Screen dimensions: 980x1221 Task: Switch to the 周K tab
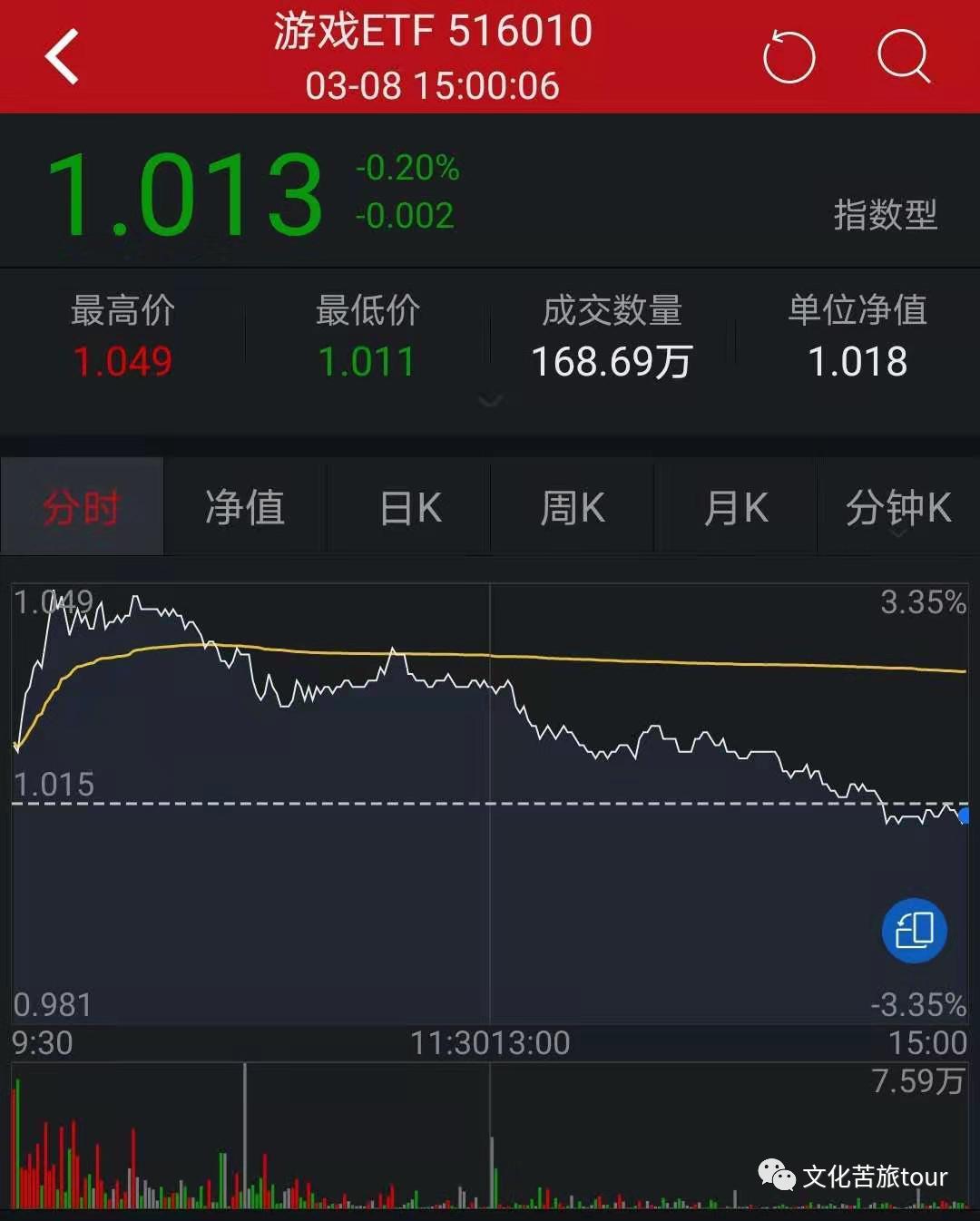(573, 506)
